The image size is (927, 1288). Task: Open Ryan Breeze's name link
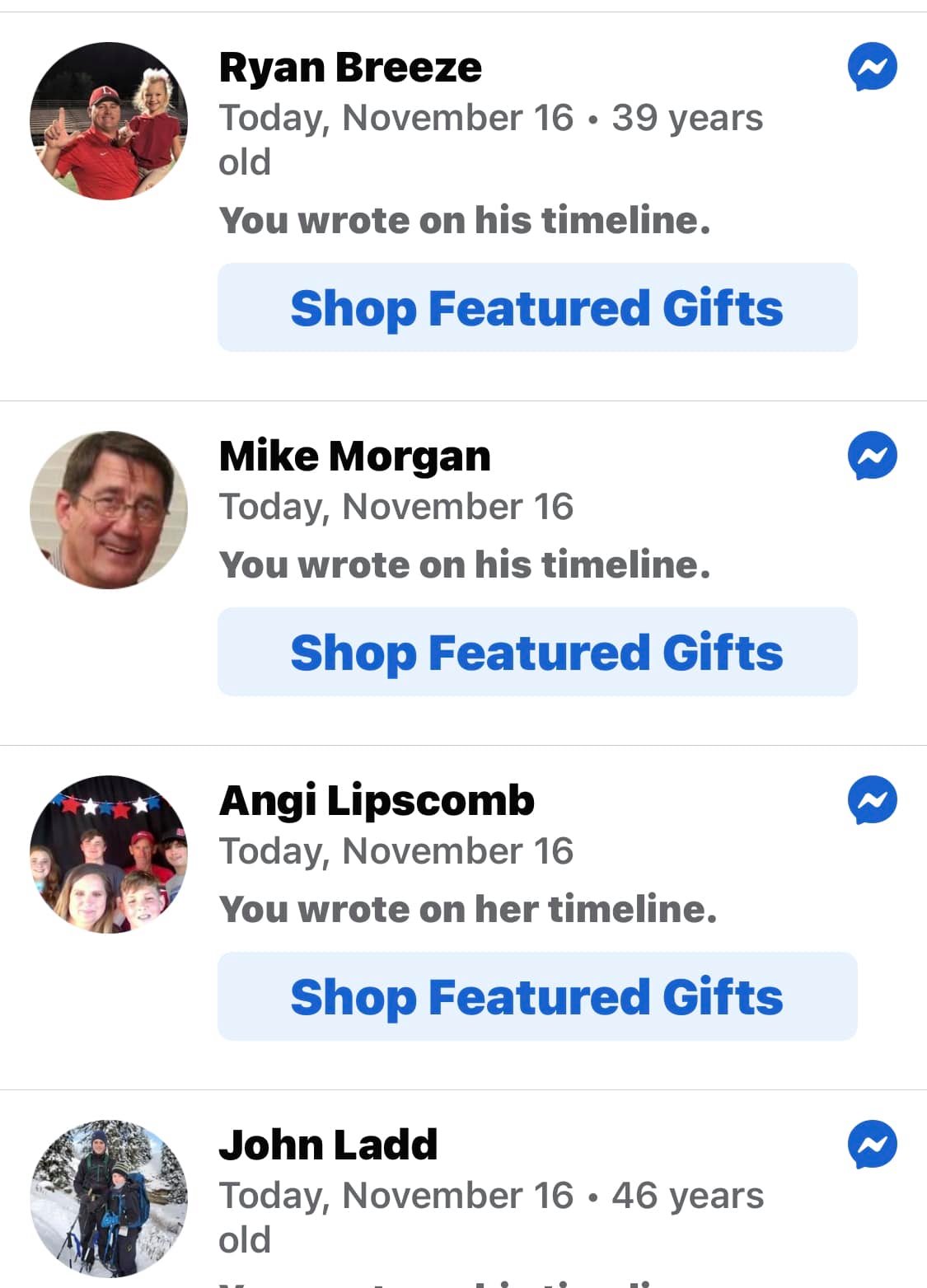point(350,68)
